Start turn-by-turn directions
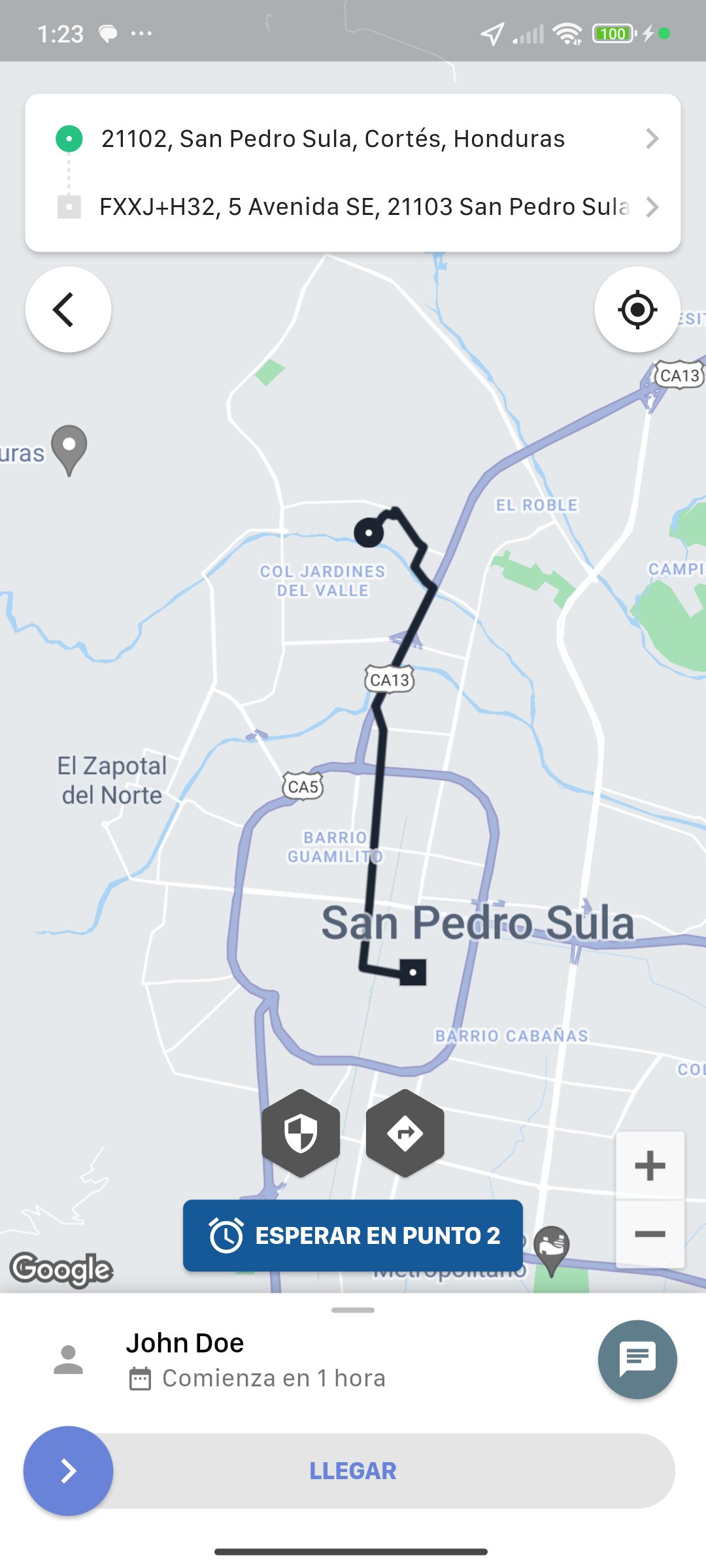Viewport: 706px width, 1568px height. coord(405,1133)
